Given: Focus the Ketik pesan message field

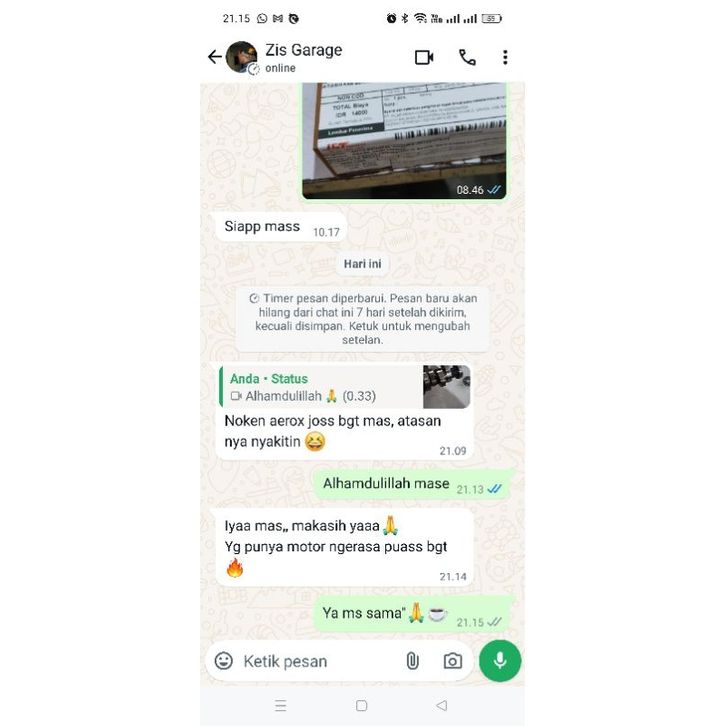Looking at the screenshot, I should coord(315,661).
